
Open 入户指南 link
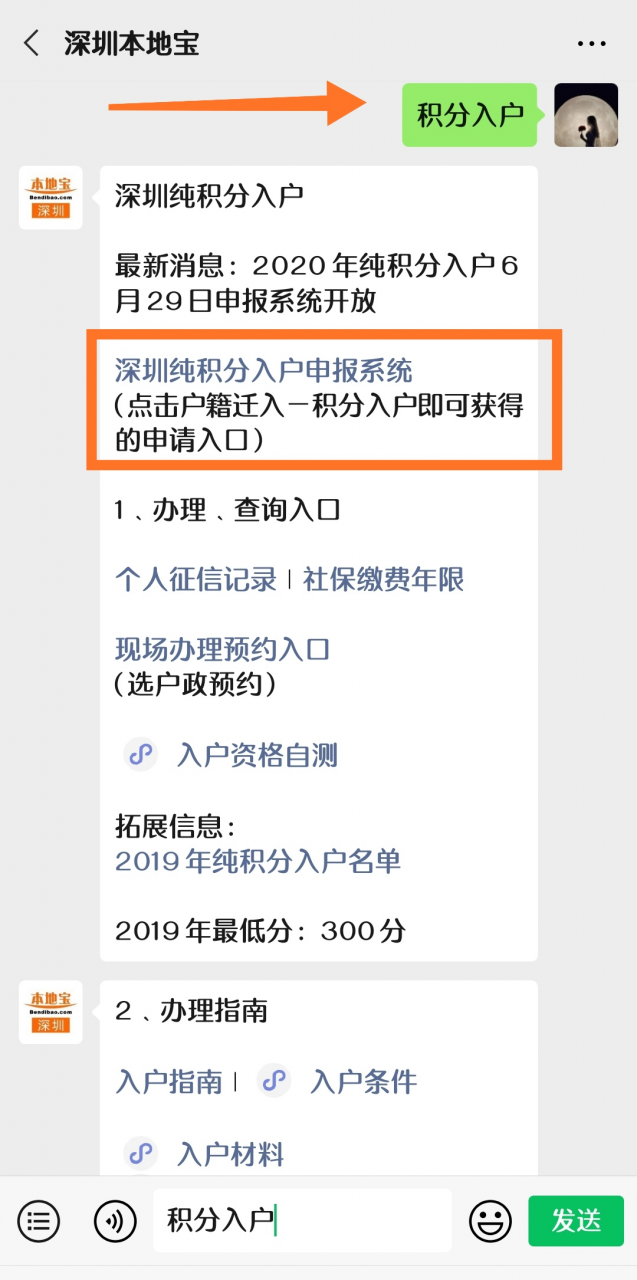pyautogui.click(x=169, y=1082)
